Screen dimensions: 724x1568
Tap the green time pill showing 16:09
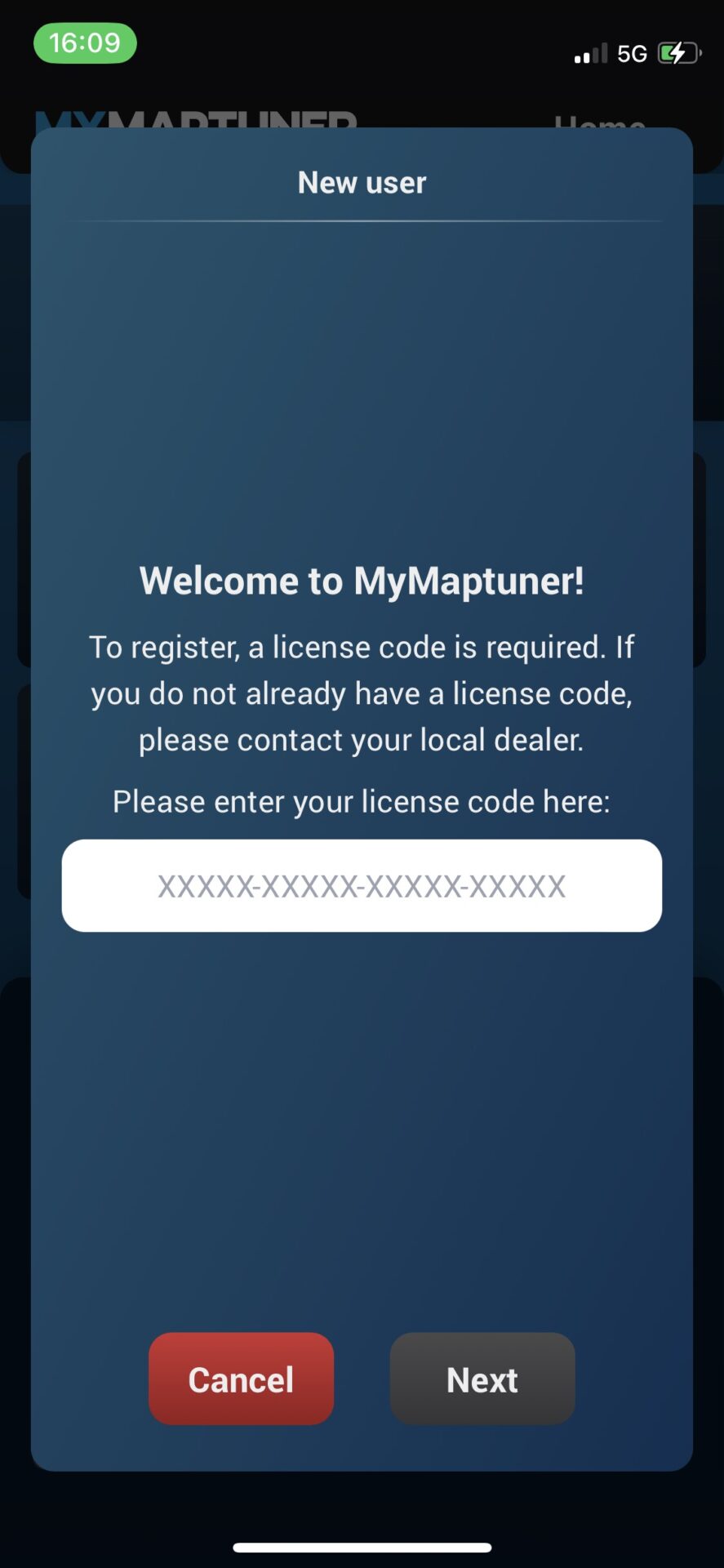click(84, 42)
